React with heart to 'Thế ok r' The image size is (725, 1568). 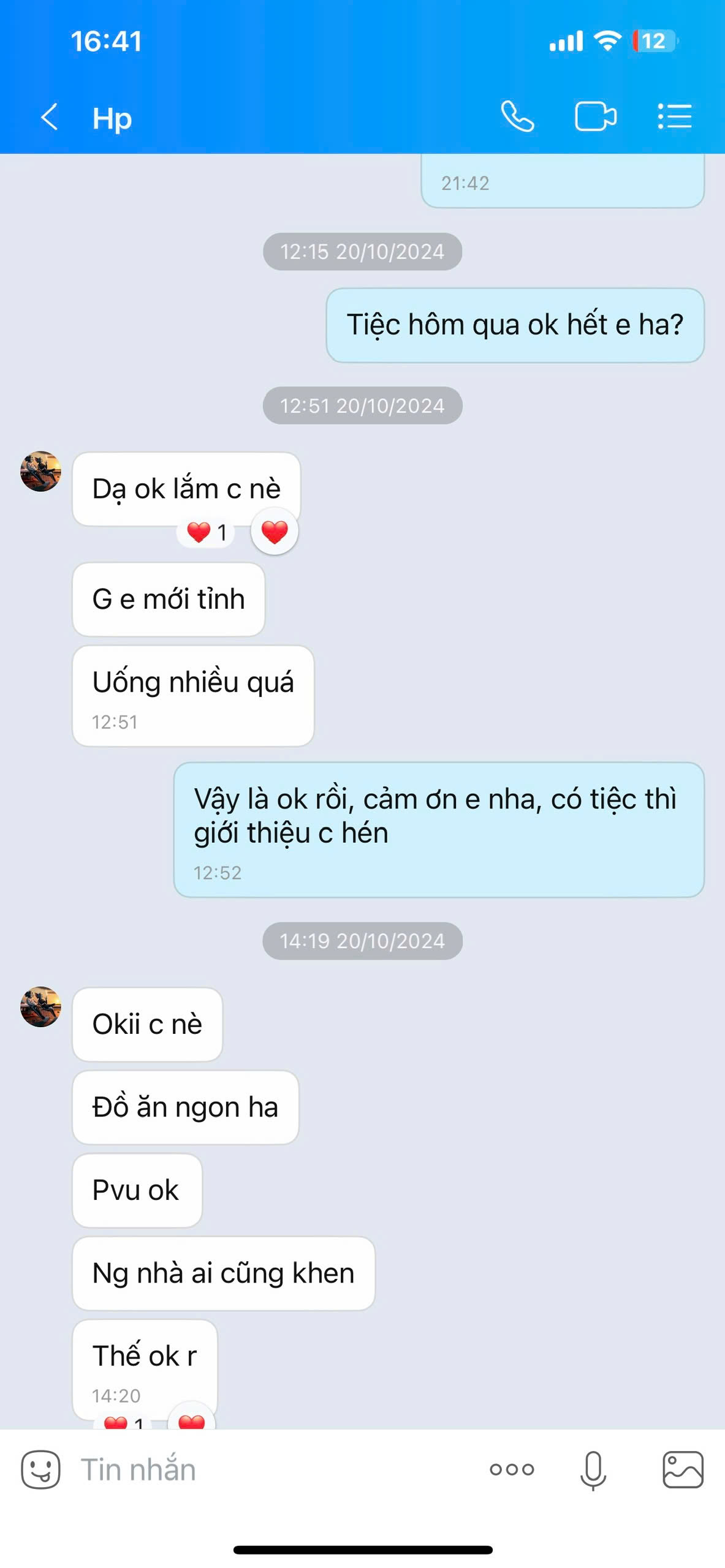[191, 1419]
